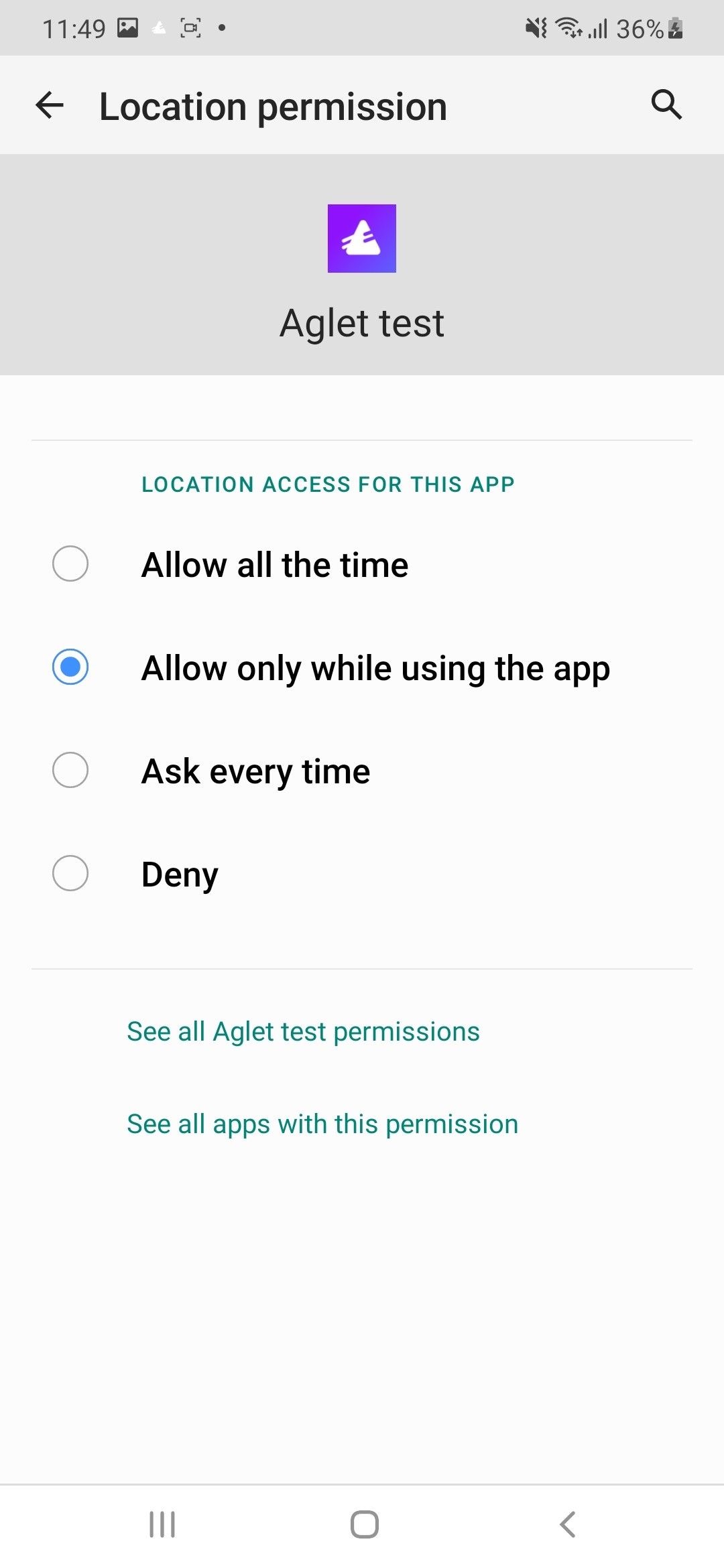Open the search icon

click(666, 105)
